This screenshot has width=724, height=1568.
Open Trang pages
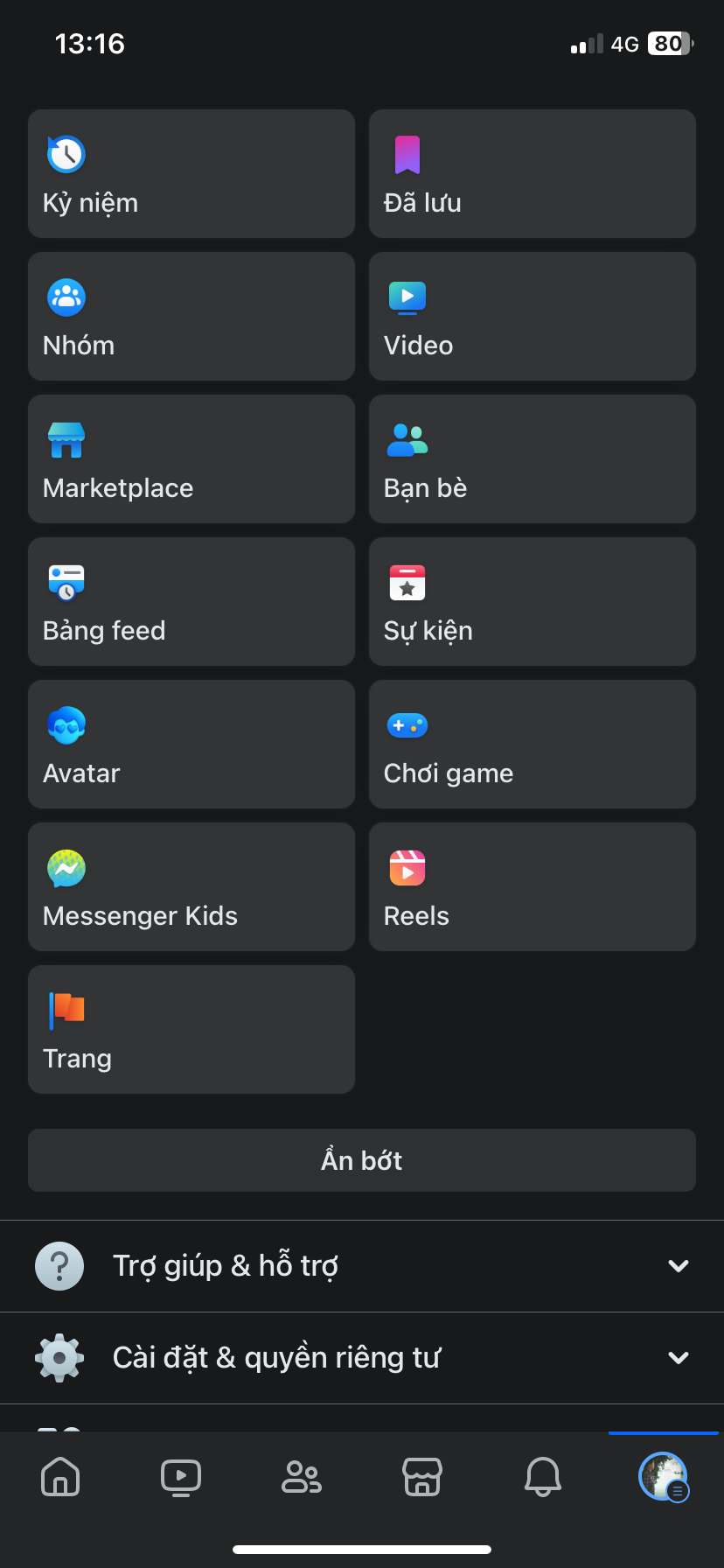[x=191, y=1030]
